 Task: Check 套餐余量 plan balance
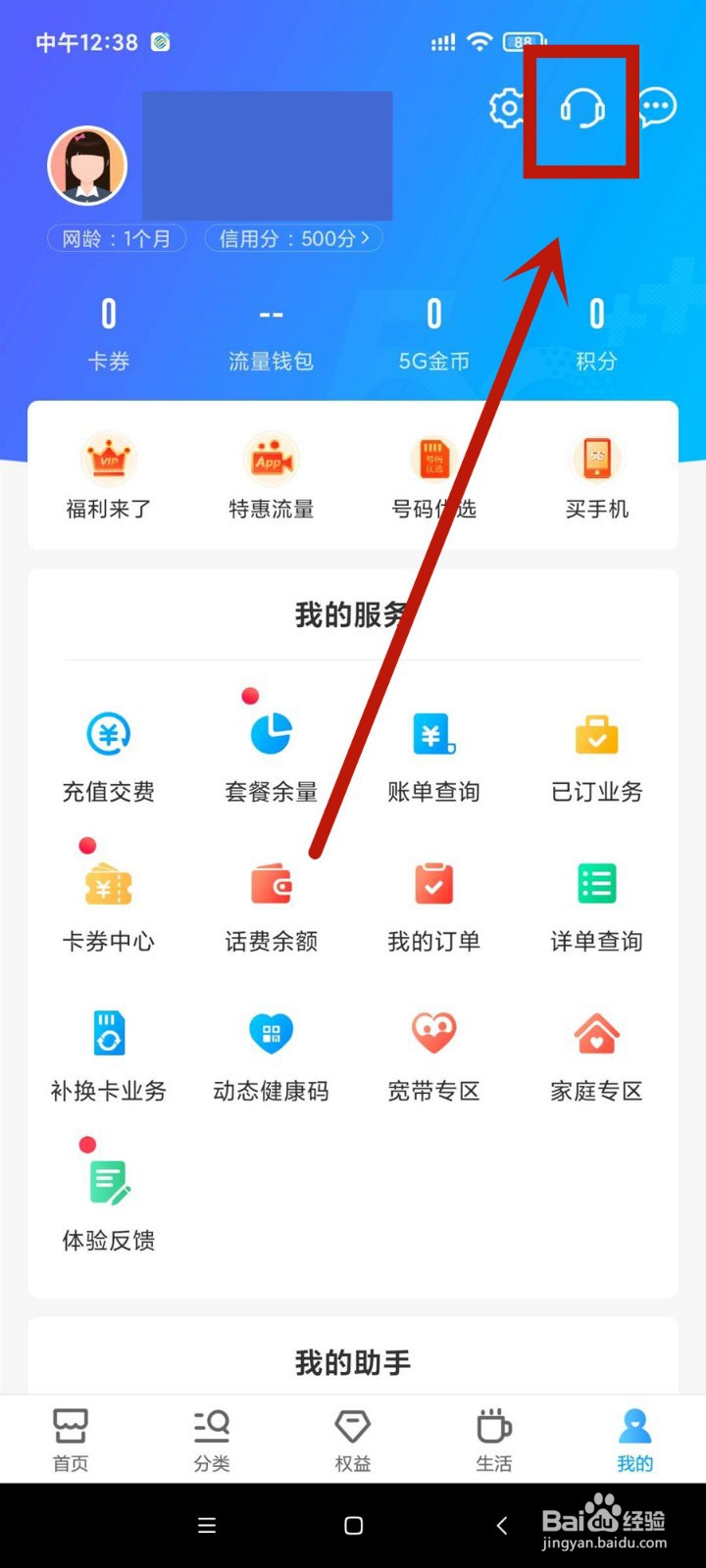[x=271, y=750]
